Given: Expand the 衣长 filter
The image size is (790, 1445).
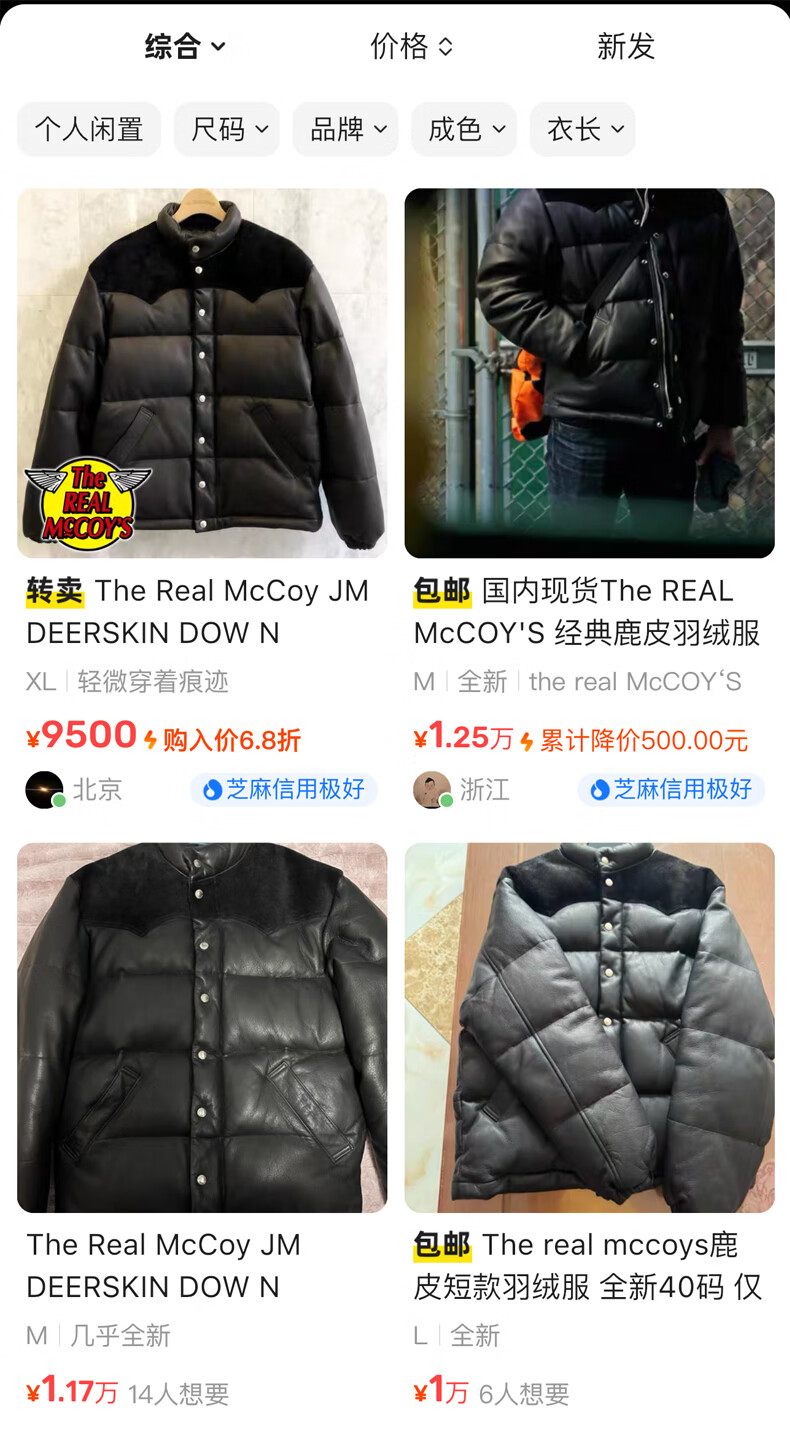Looking at the screenshot, I should [582, 129].
